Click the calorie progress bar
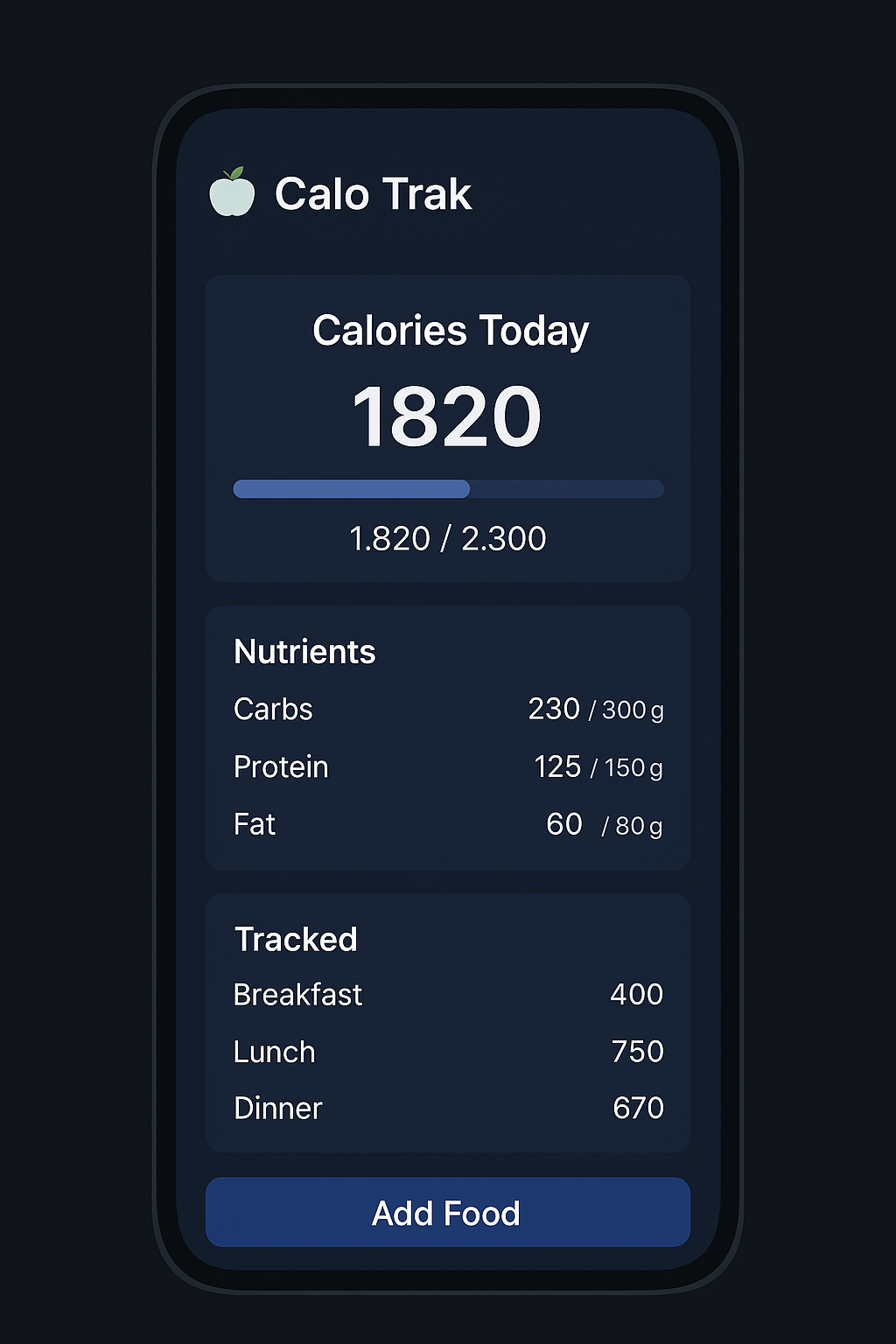896x1344 pixels. [x=447, y=489]
